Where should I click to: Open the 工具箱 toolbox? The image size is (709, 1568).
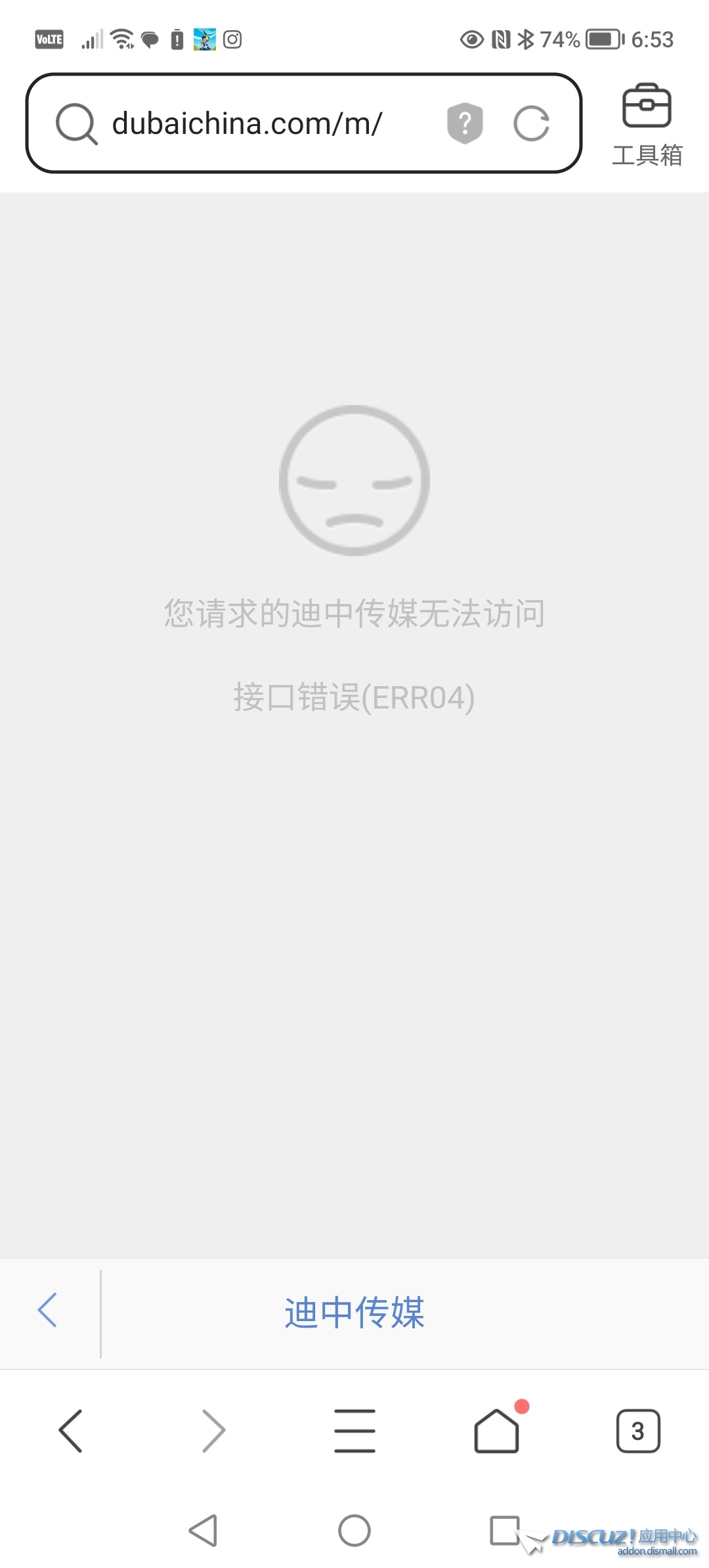[646, 121]
